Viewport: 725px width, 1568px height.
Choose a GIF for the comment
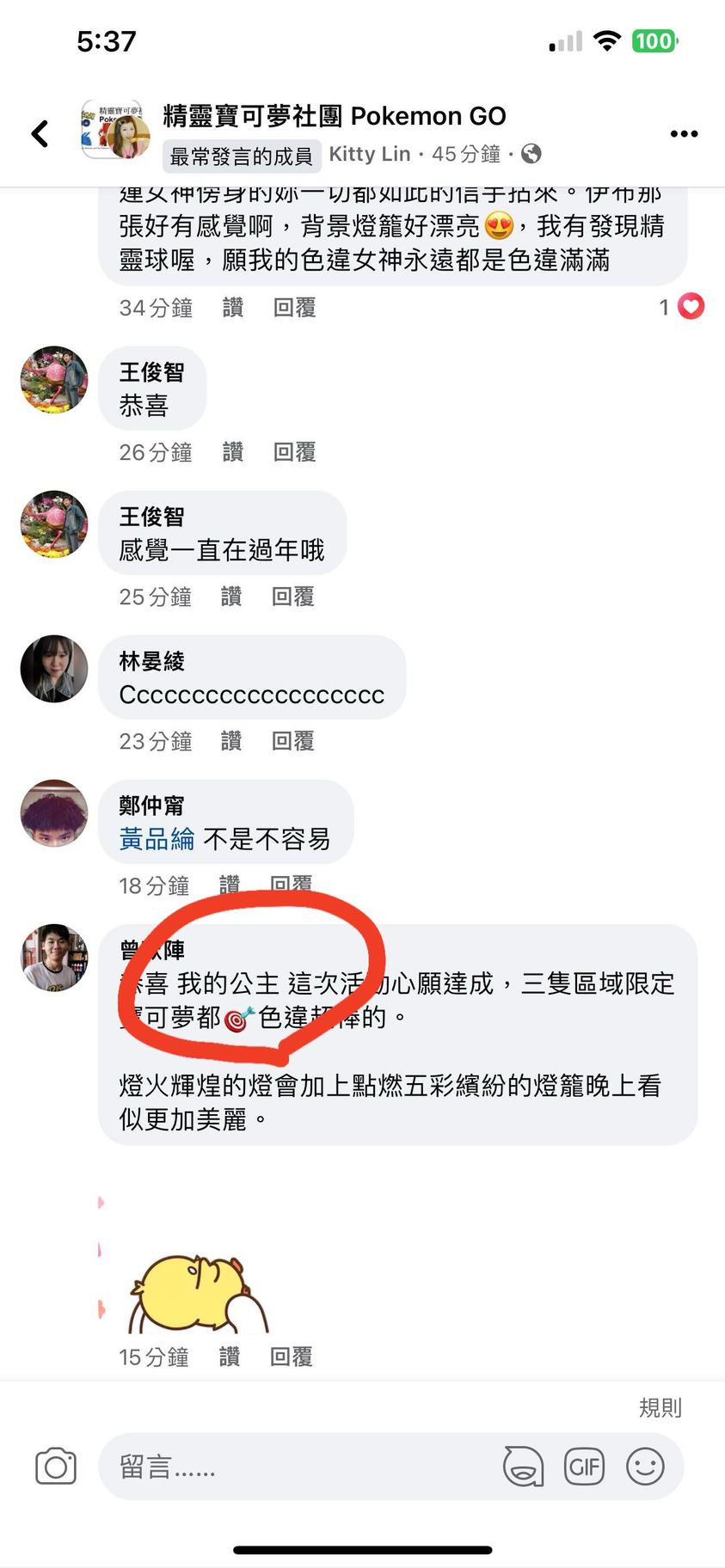(x=584, y=1467)
